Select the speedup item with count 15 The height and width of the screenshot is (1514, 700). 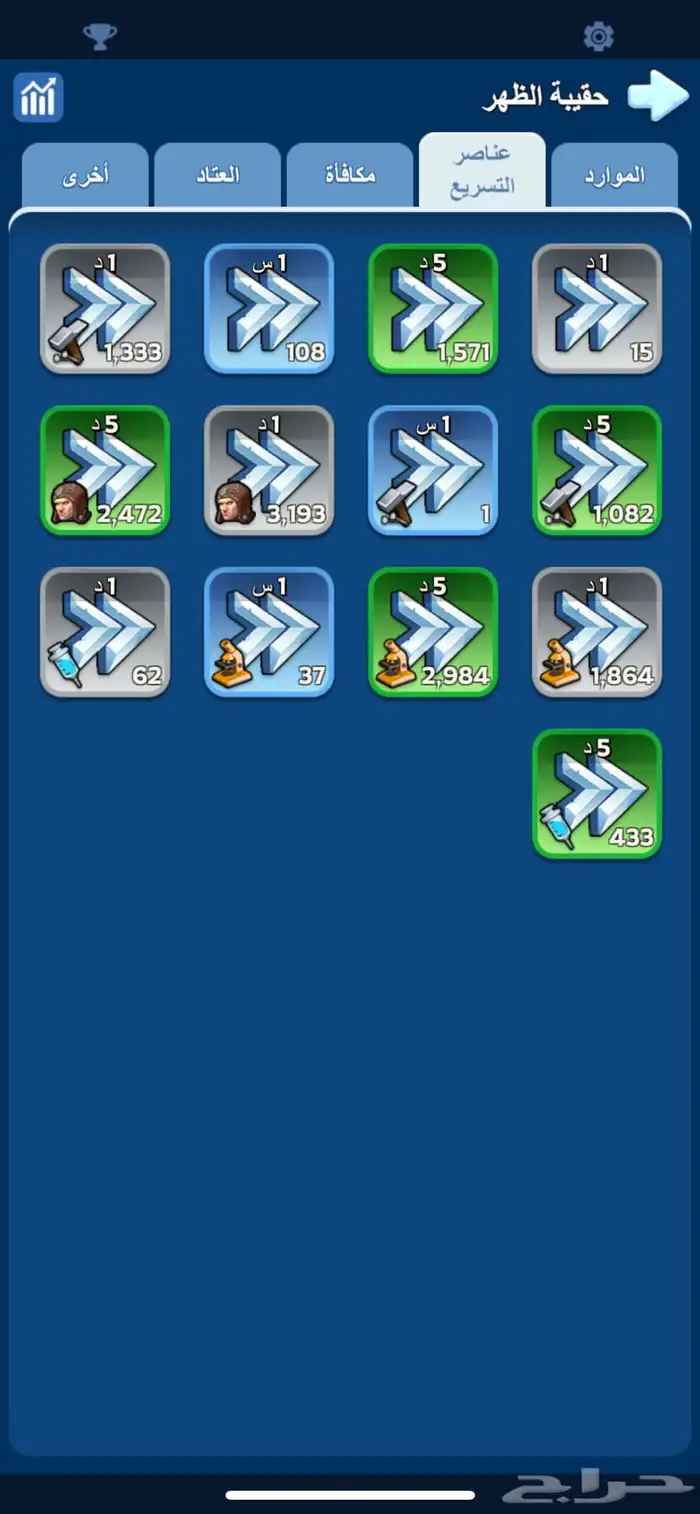tap(597, 309)
